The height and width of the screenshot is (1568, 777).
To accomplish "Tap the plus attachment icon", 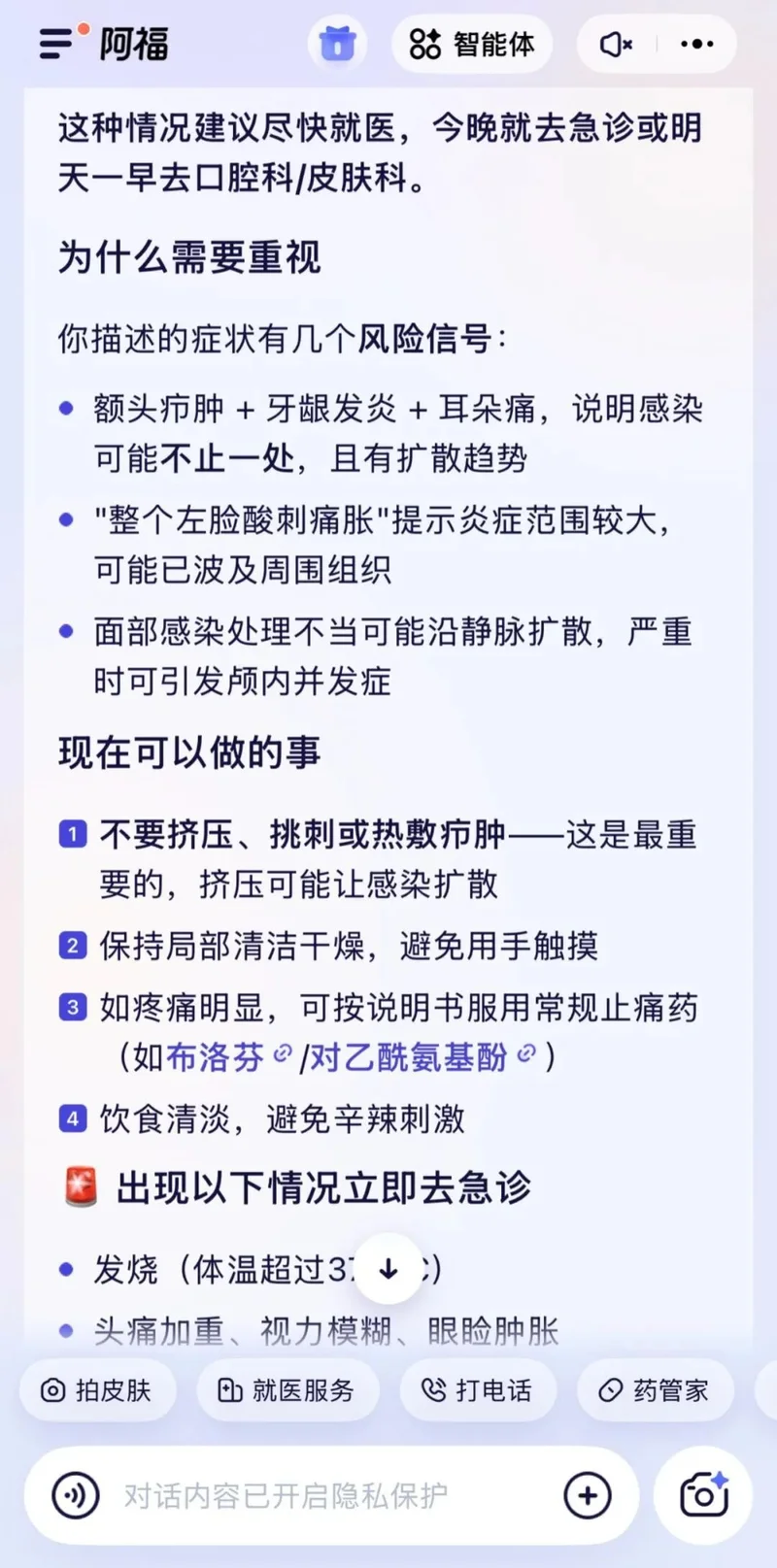I will (x=588, y=1495).
